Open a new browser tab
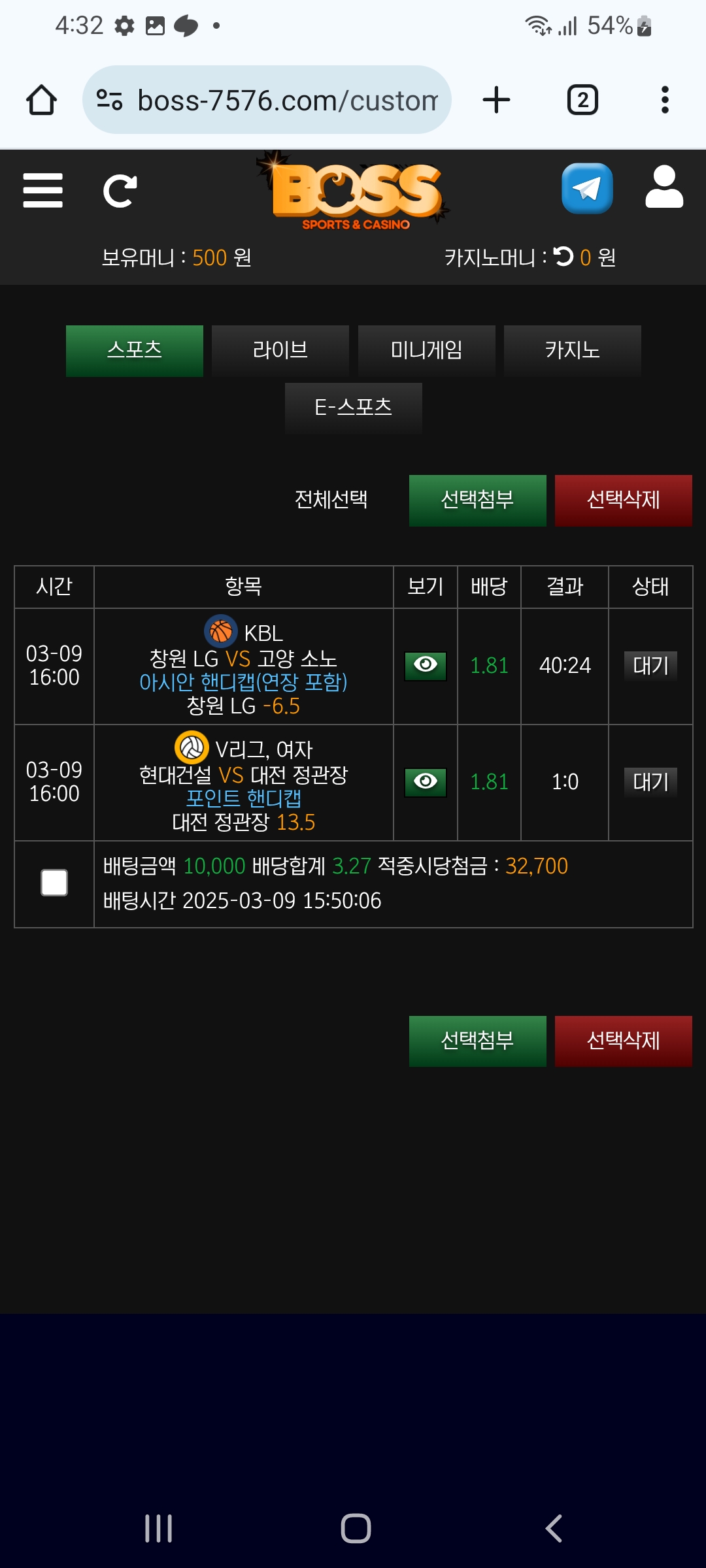This screenshot has width=706, height=1568. click(x=496, y=100)
